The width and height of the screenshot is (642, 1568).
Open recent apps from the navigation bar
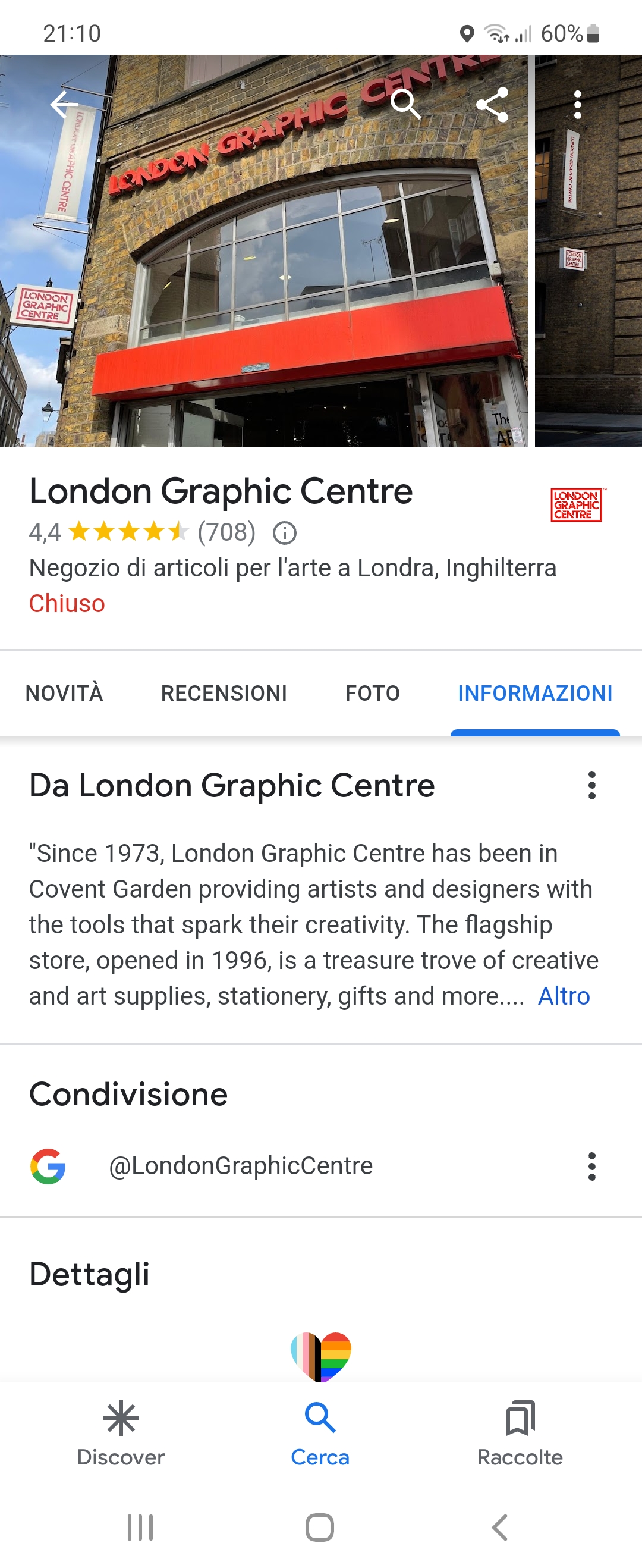140,1527
